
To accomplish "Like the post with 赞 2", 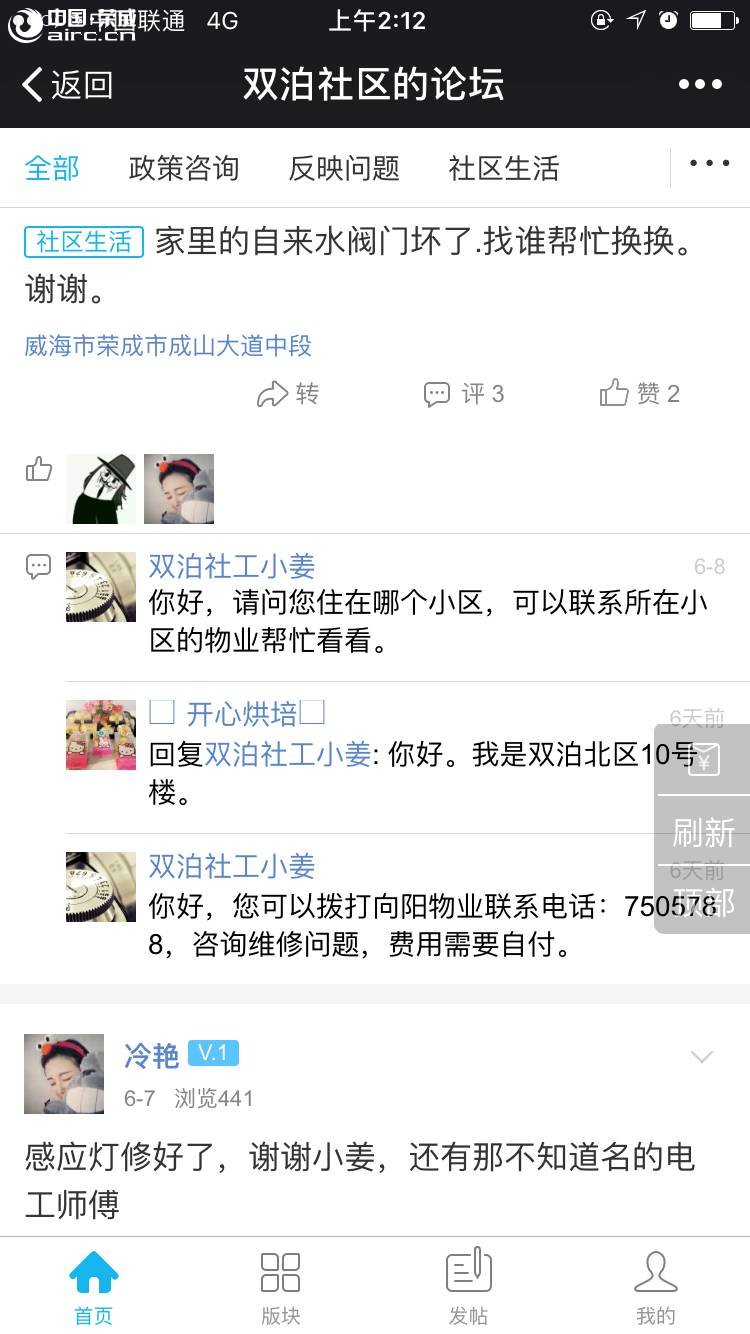I will (640, 394).
